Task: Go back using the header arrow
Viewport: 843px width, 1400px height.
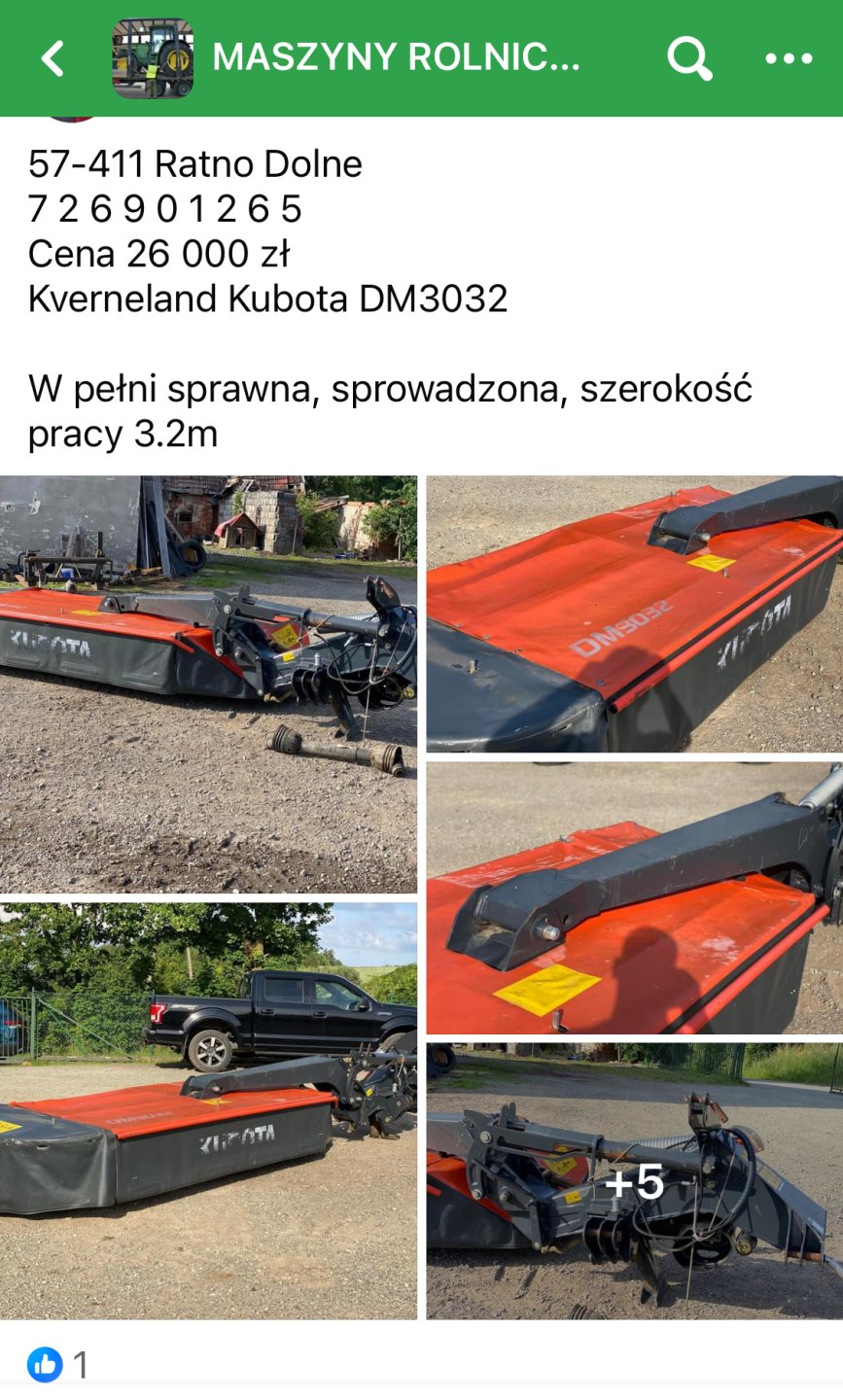Action: (x=53, y=58)
